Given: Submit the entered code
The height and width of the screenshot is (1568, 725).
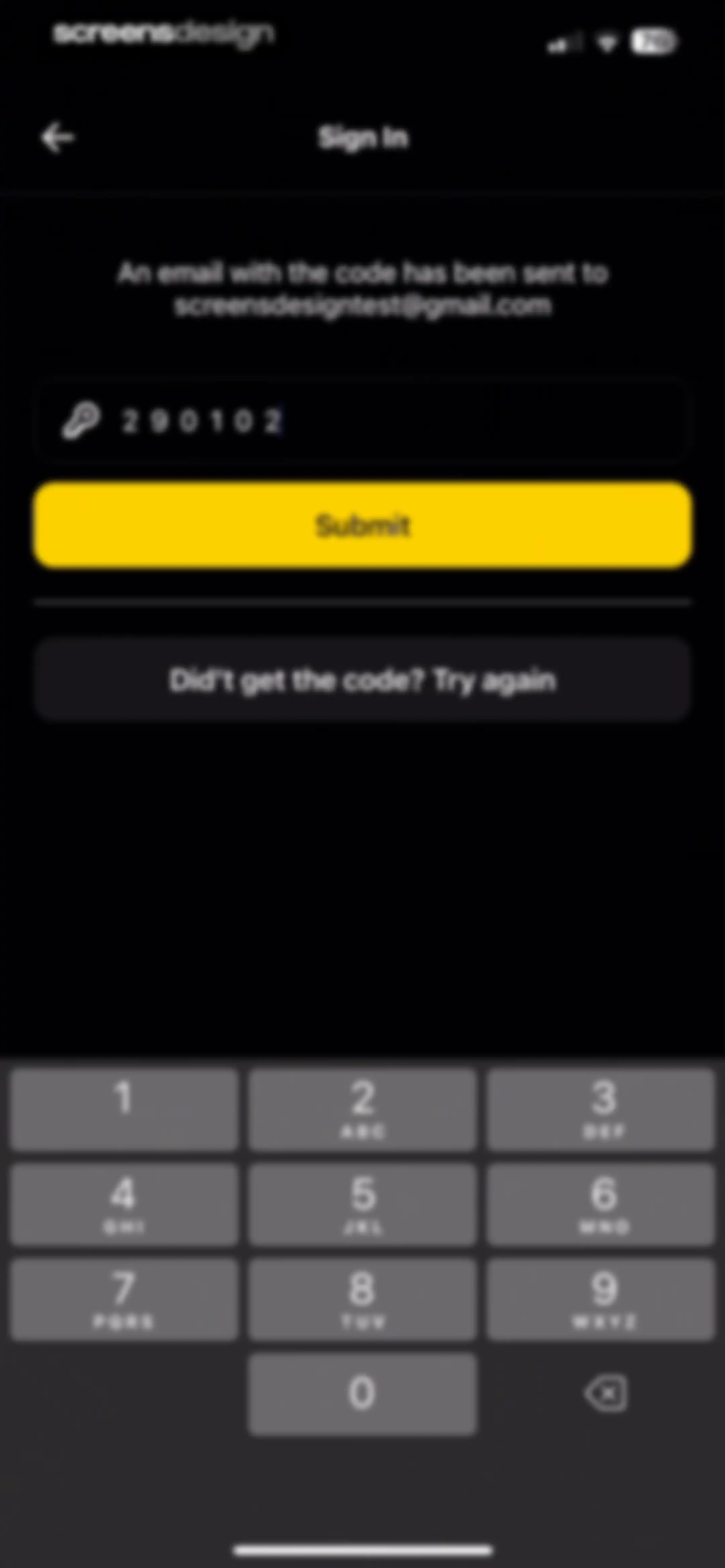Looking at the screenshot, I should point(363,525).
